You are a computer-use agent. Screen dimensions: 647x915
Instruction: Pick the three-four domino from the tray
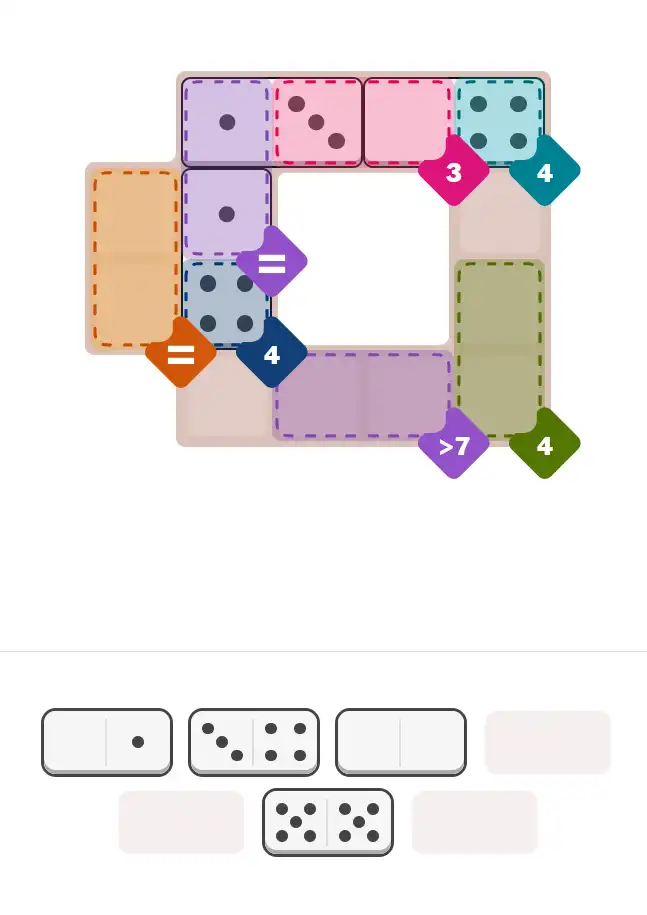[254, 742]
